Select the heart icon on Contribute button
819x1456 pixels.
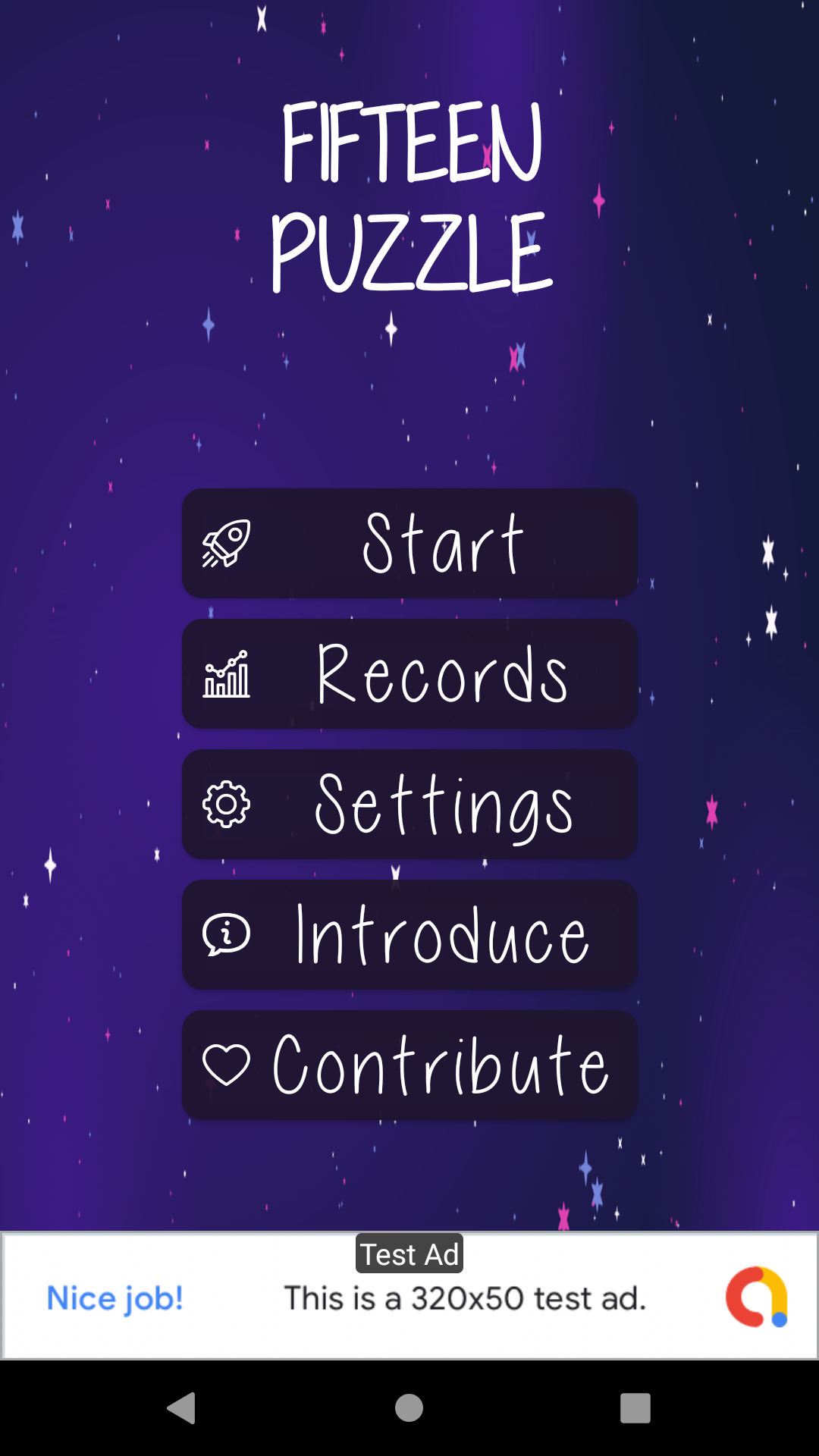(225, 1065)
